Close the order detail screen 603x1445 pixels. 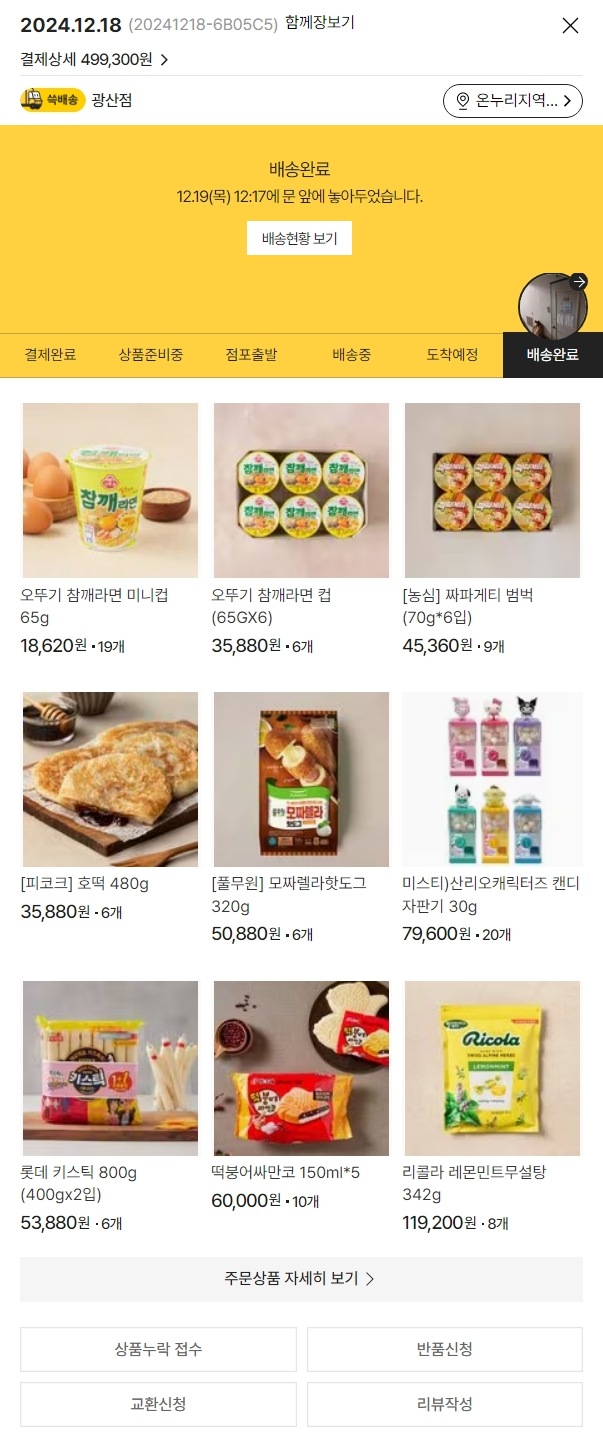[570, 26]
